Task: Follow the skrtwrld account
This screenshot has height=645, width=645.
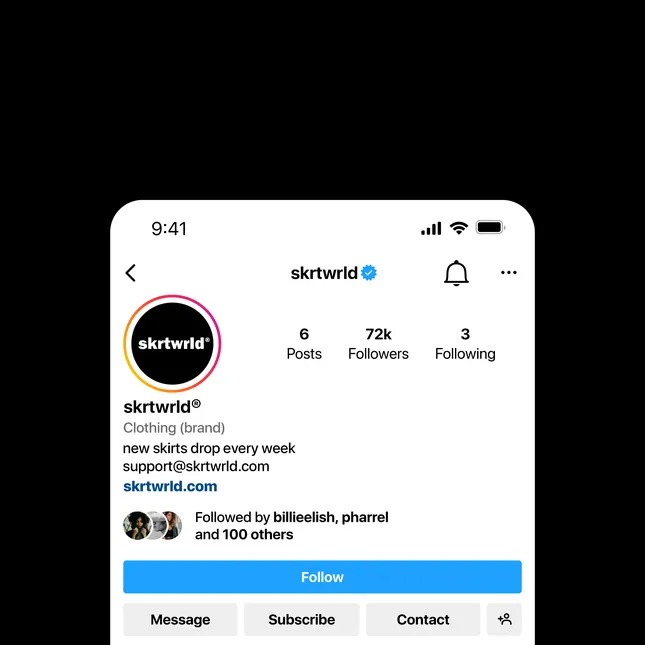Action: click(322, 577)
